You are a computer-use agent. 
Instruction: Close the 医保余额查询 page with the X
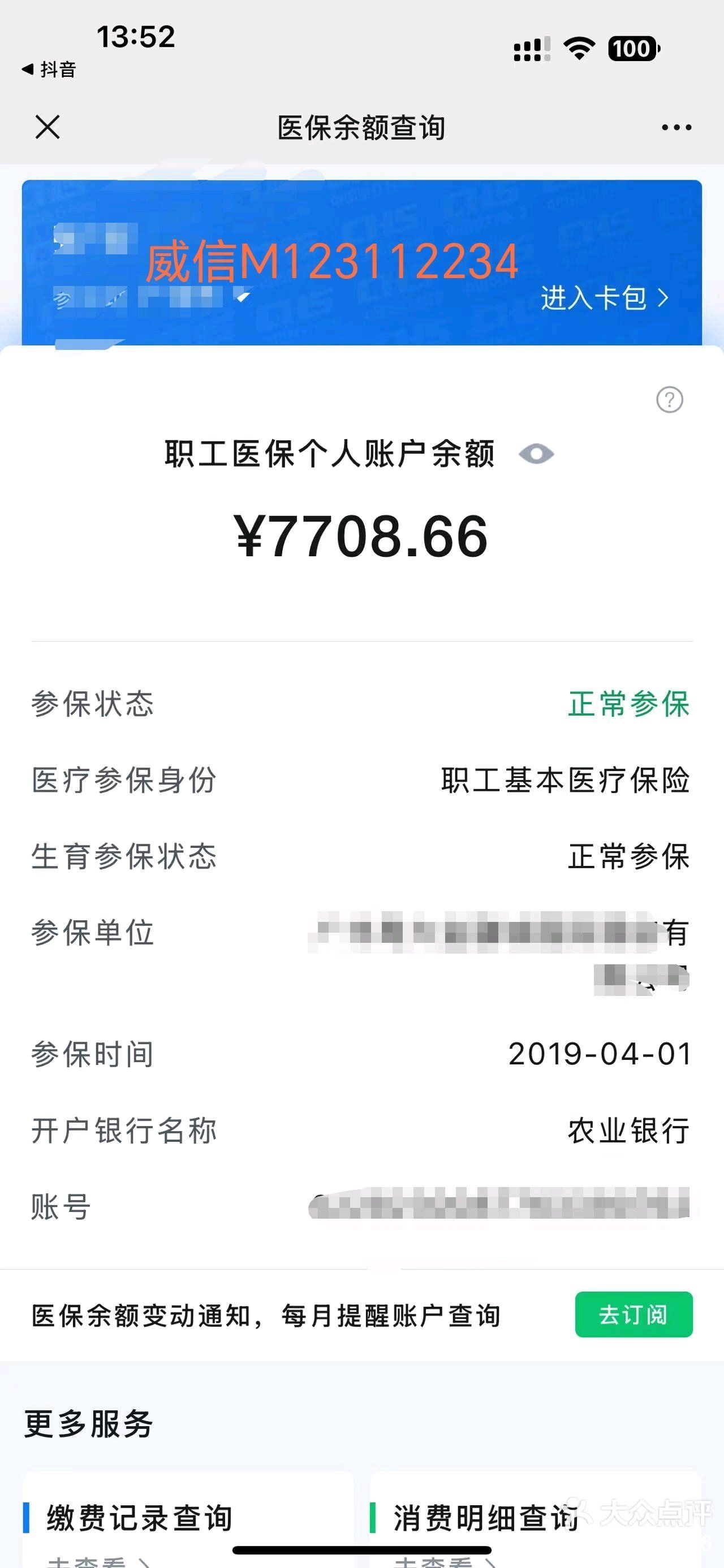click(46, 127)
